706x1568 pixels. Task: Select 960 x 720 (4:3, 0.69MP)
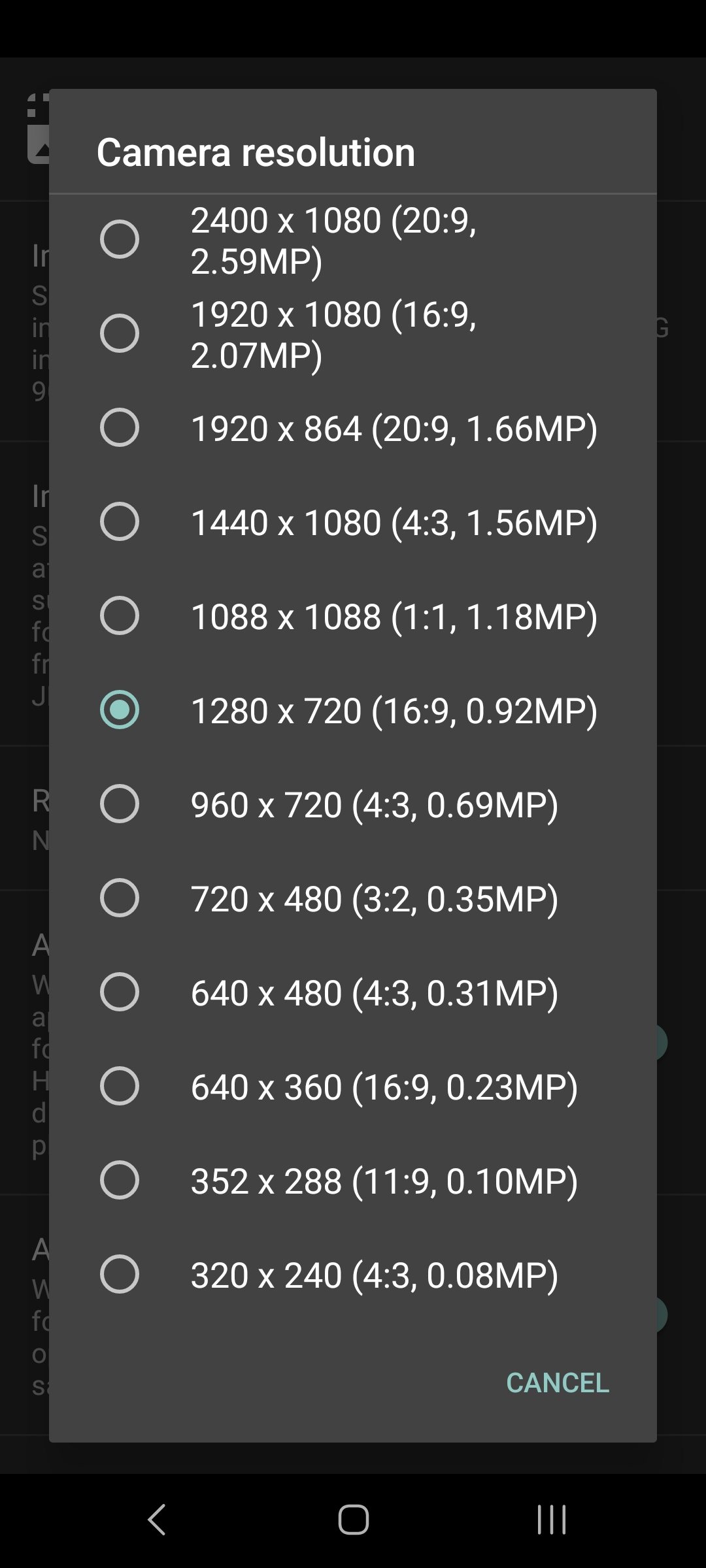tap(353, 804)
